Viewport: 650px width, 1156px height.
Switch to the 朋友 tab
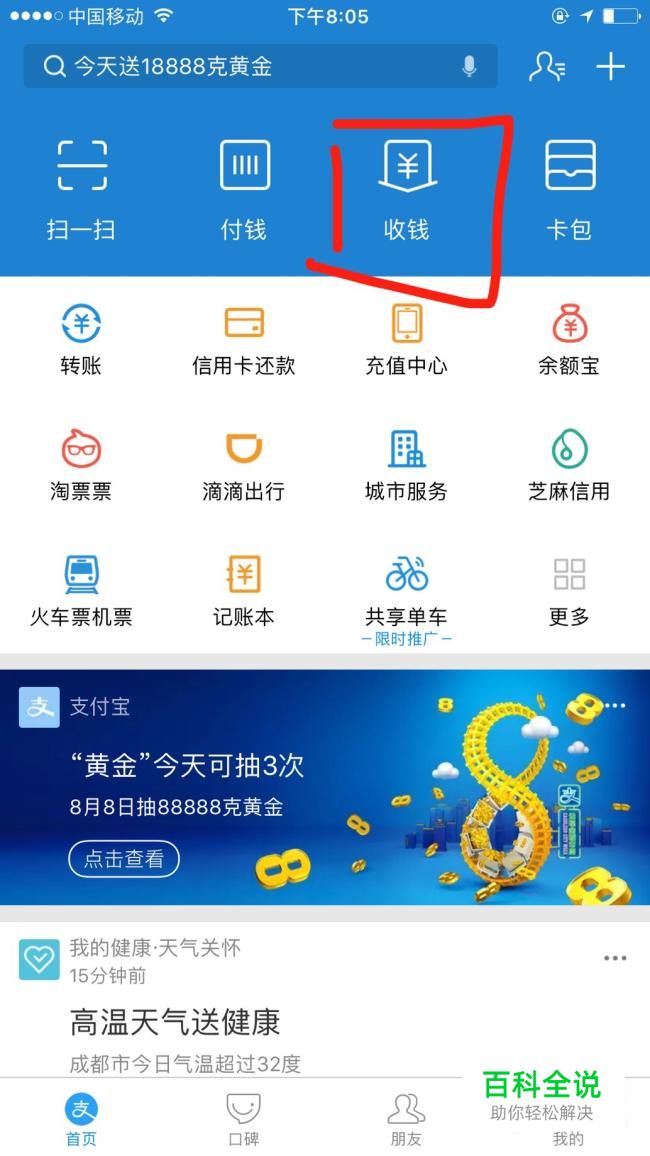point(406,1118)
